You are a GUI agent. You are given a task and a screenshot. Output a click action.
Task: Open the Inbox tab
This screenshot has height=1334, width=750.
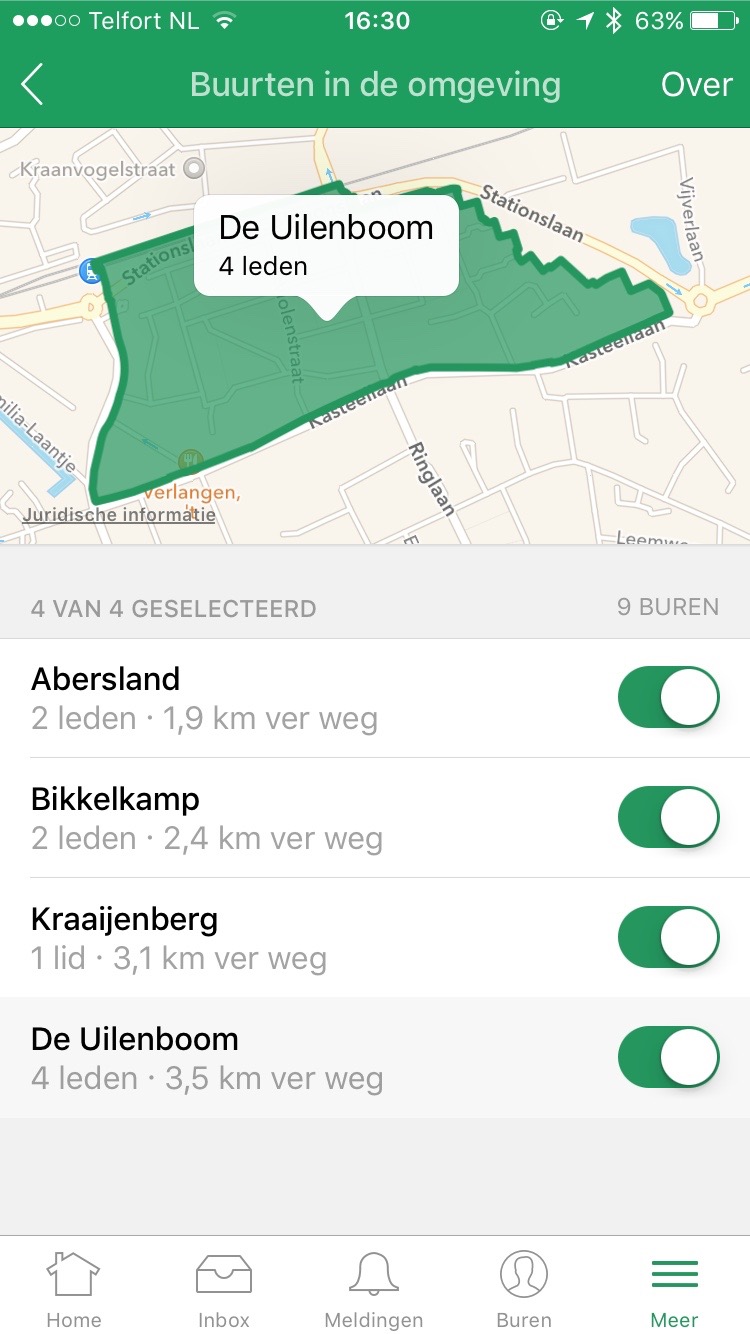(x=224, y=1289)
